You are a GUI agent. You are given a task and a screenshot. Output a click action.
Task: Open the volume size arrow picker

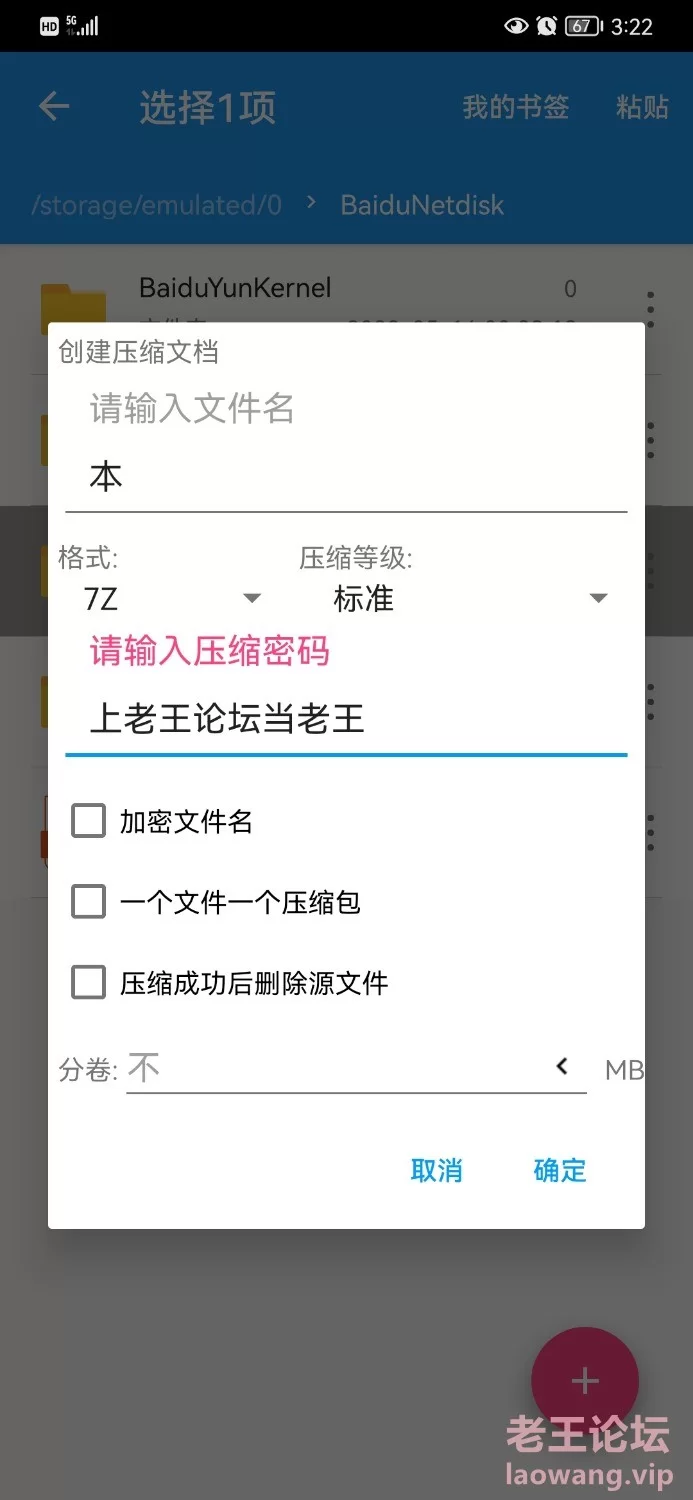pos(563,1066)
